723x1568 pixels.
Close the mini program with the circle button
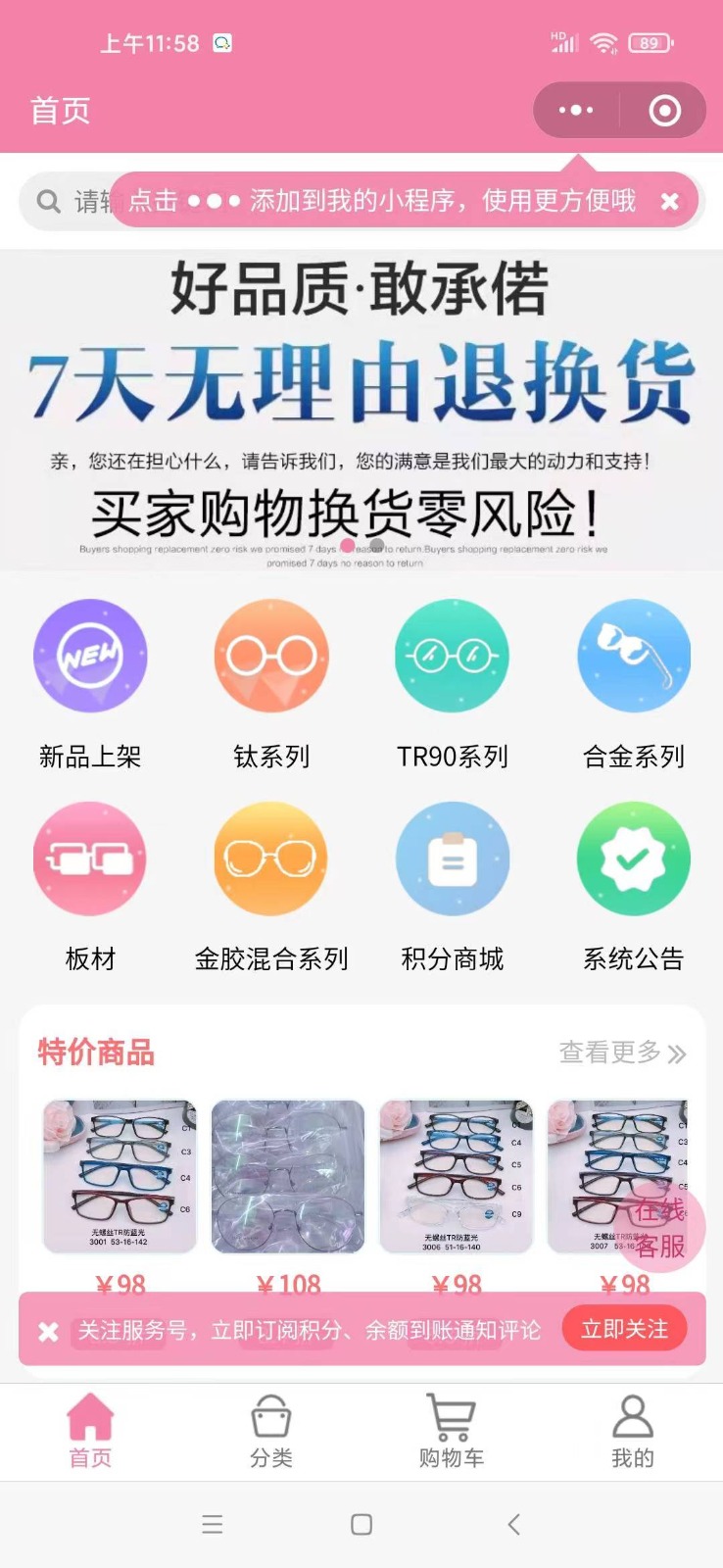click(x=665, y=111)
